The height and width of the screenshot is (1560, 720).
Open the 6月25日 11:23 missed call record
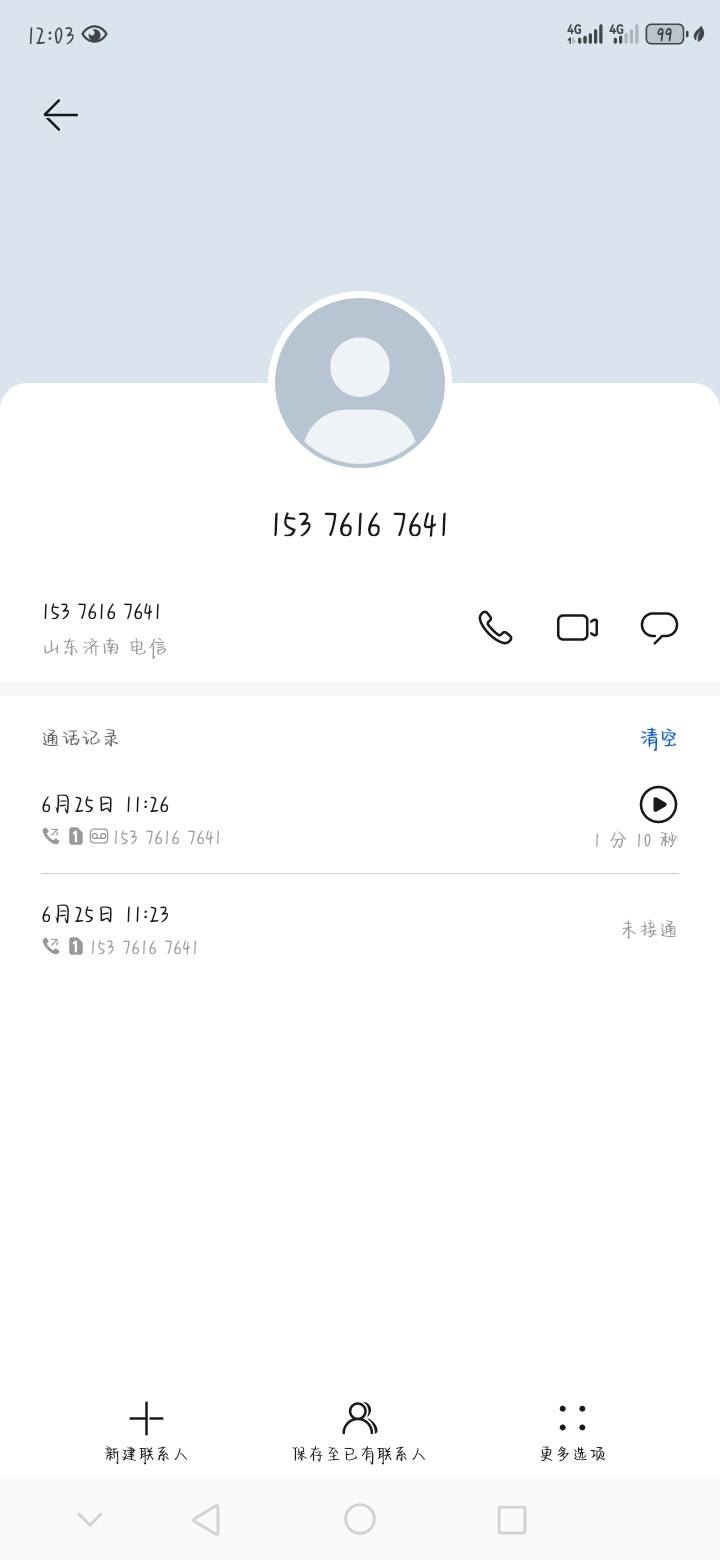(x=360, y=929)
